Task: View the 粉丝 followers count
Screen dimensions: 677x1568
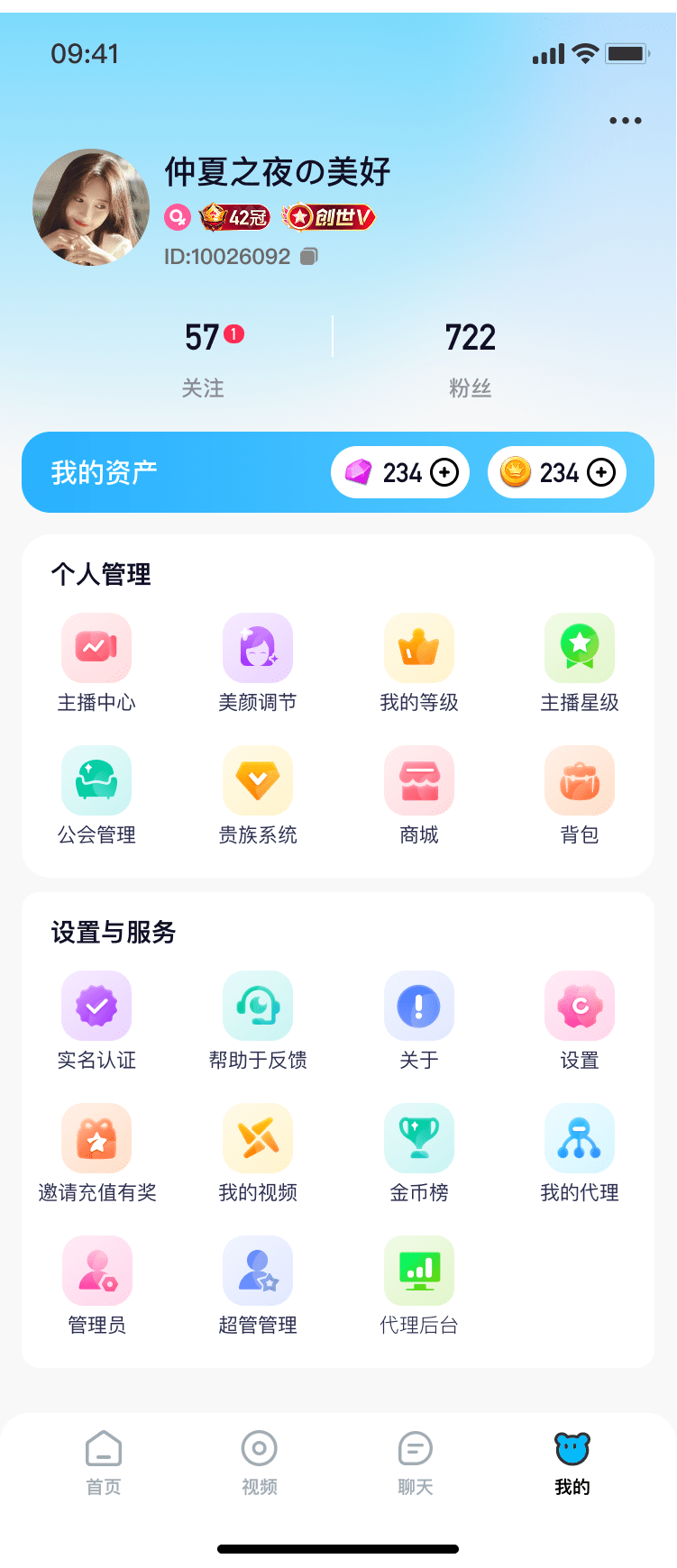Action: 471,359
